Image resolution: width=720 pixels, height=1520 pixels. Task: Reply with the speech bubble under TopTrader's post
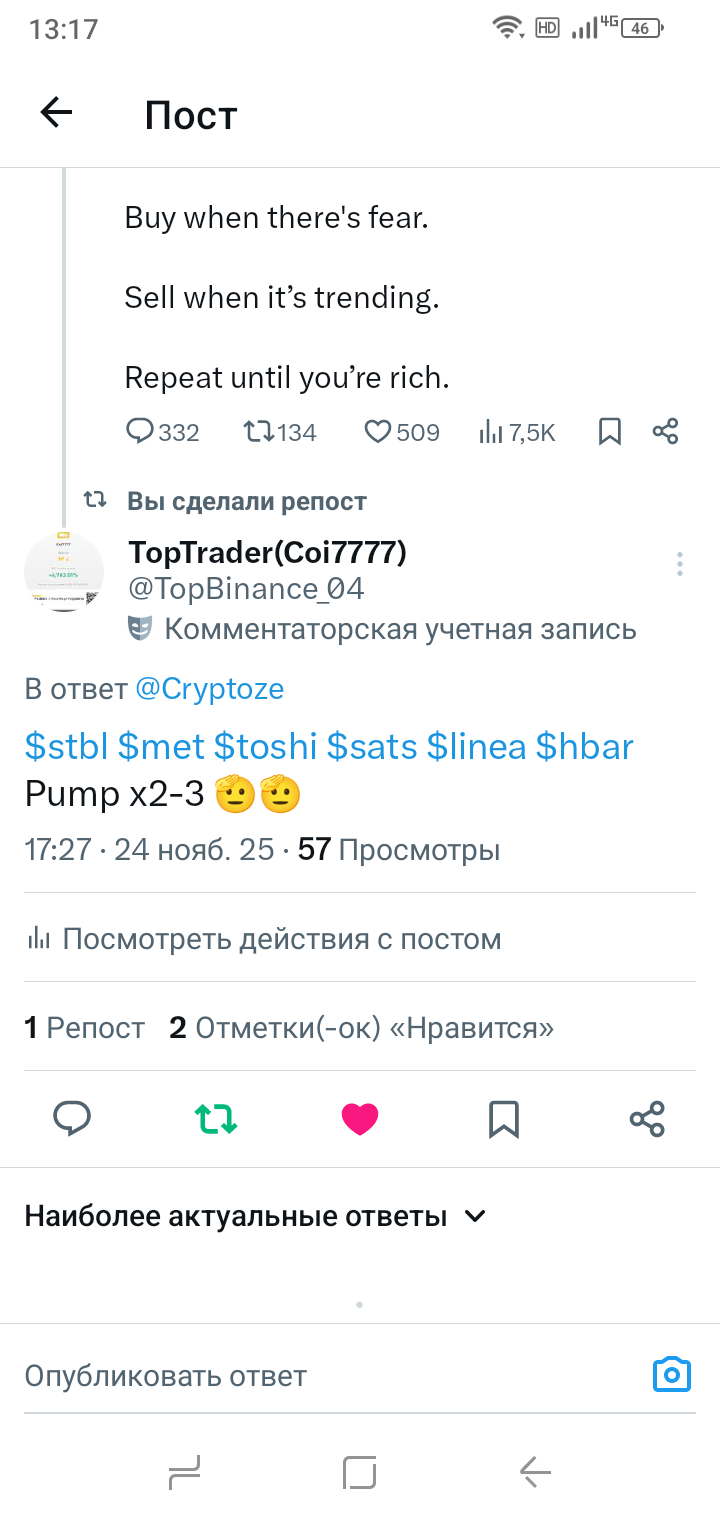click(x=72, y=1118)
